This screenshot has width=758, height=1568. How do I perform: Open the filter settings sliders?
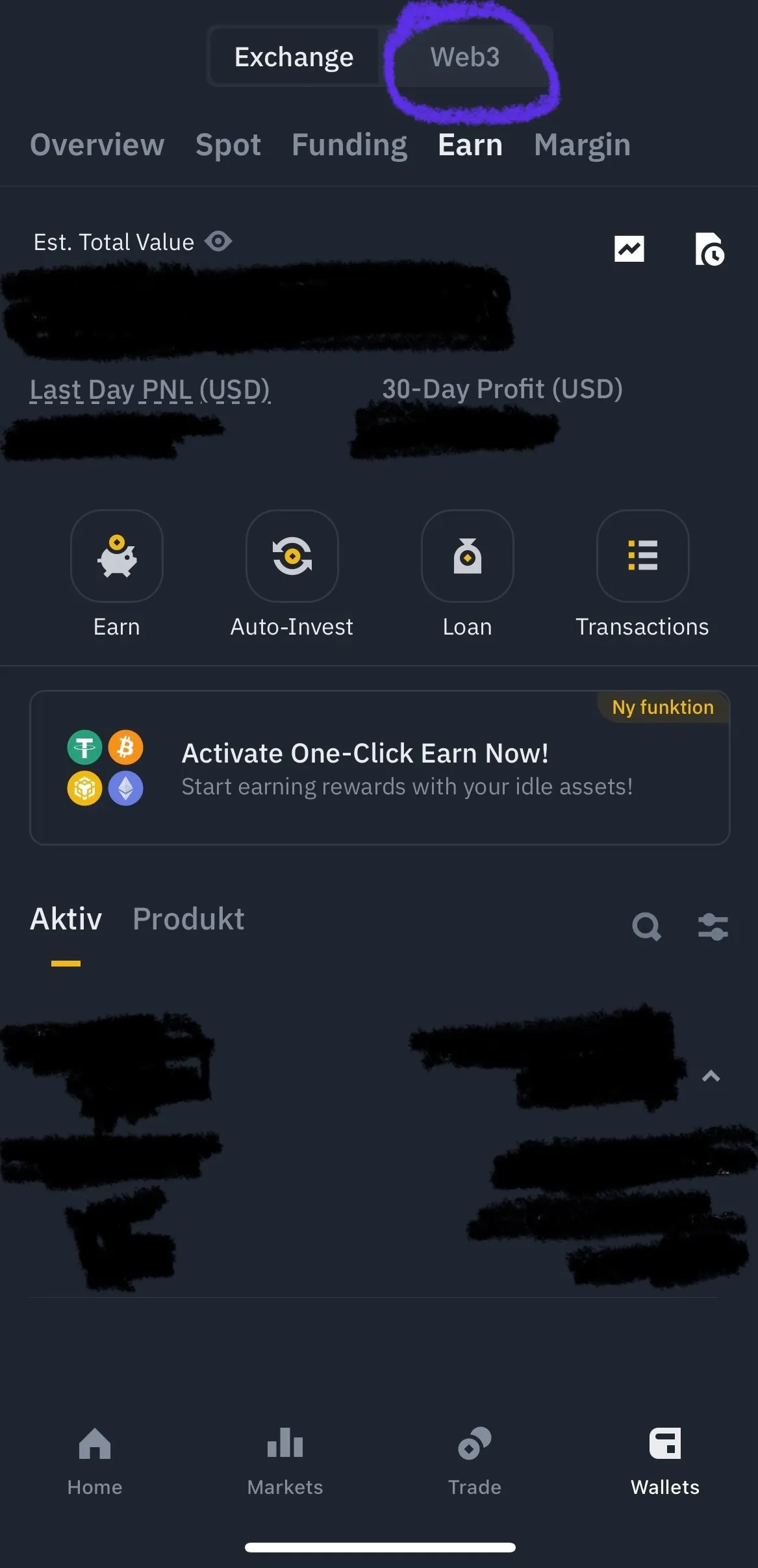pyautogui.click(x=713, y=926)
